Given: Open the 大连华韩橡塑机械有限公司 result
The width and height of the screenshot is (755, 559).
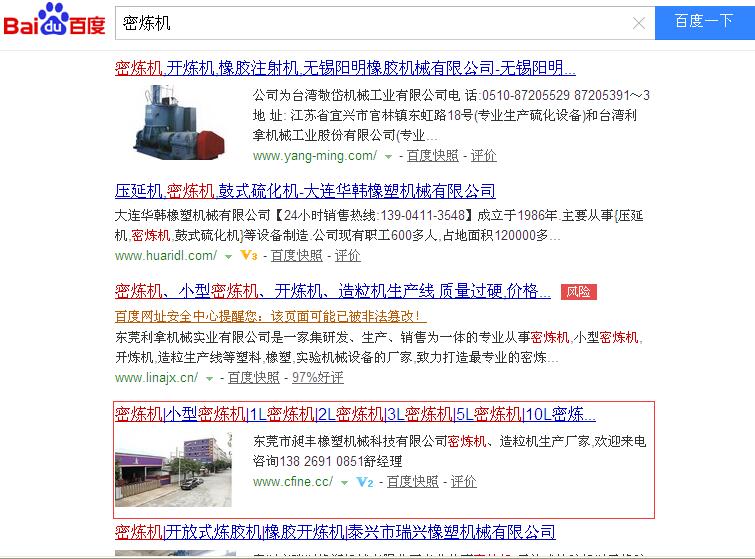Looking at the screenshot, I should (305, 191).
